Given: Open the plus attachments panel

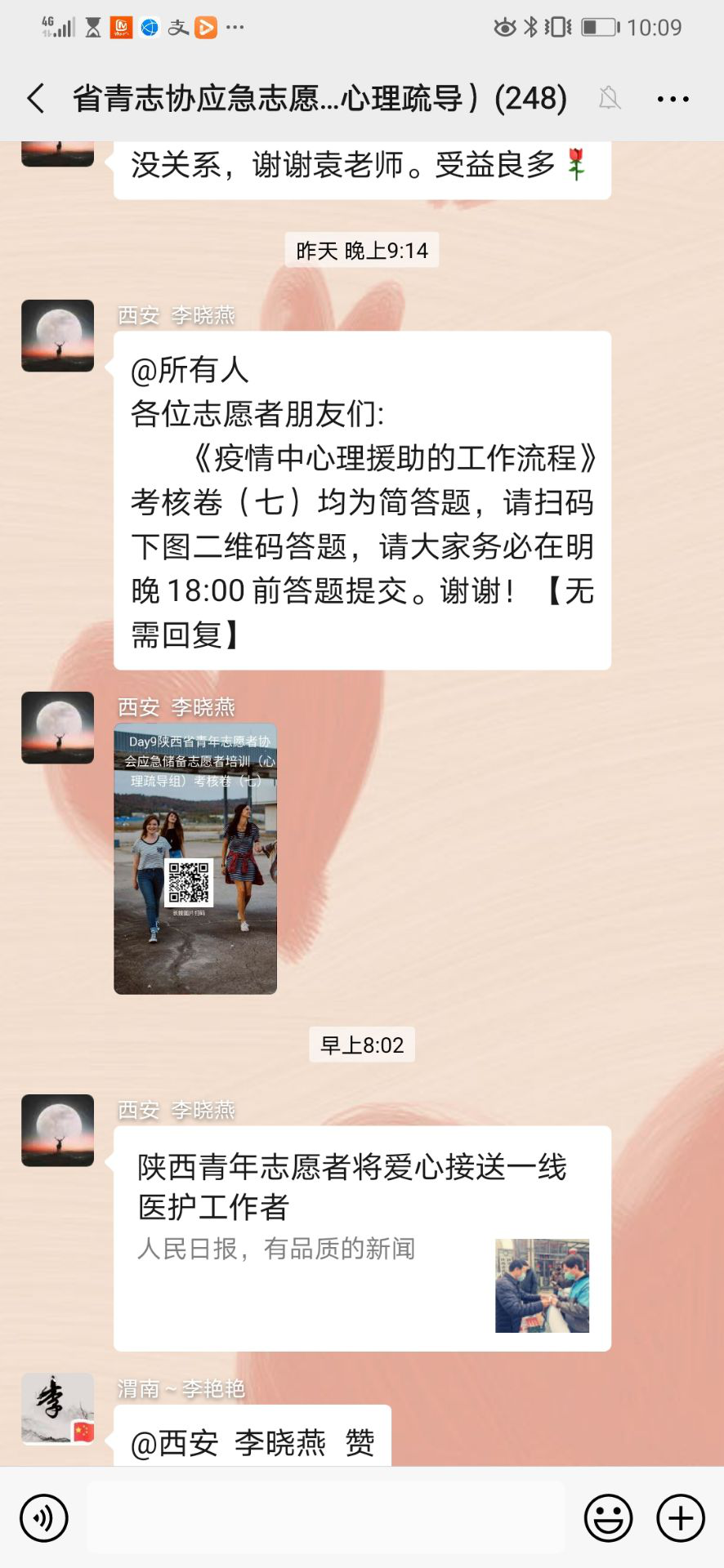Looking at the screenshot, I should tap(681, 1518).
